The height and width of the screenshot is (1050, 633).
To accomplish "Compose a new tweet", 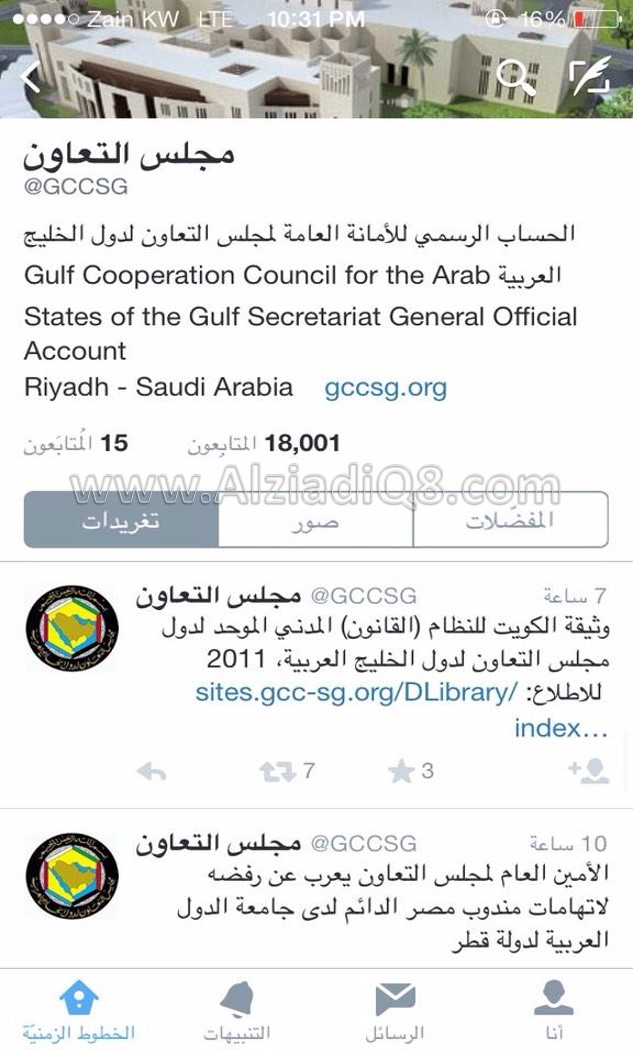I will pos(590,78).
